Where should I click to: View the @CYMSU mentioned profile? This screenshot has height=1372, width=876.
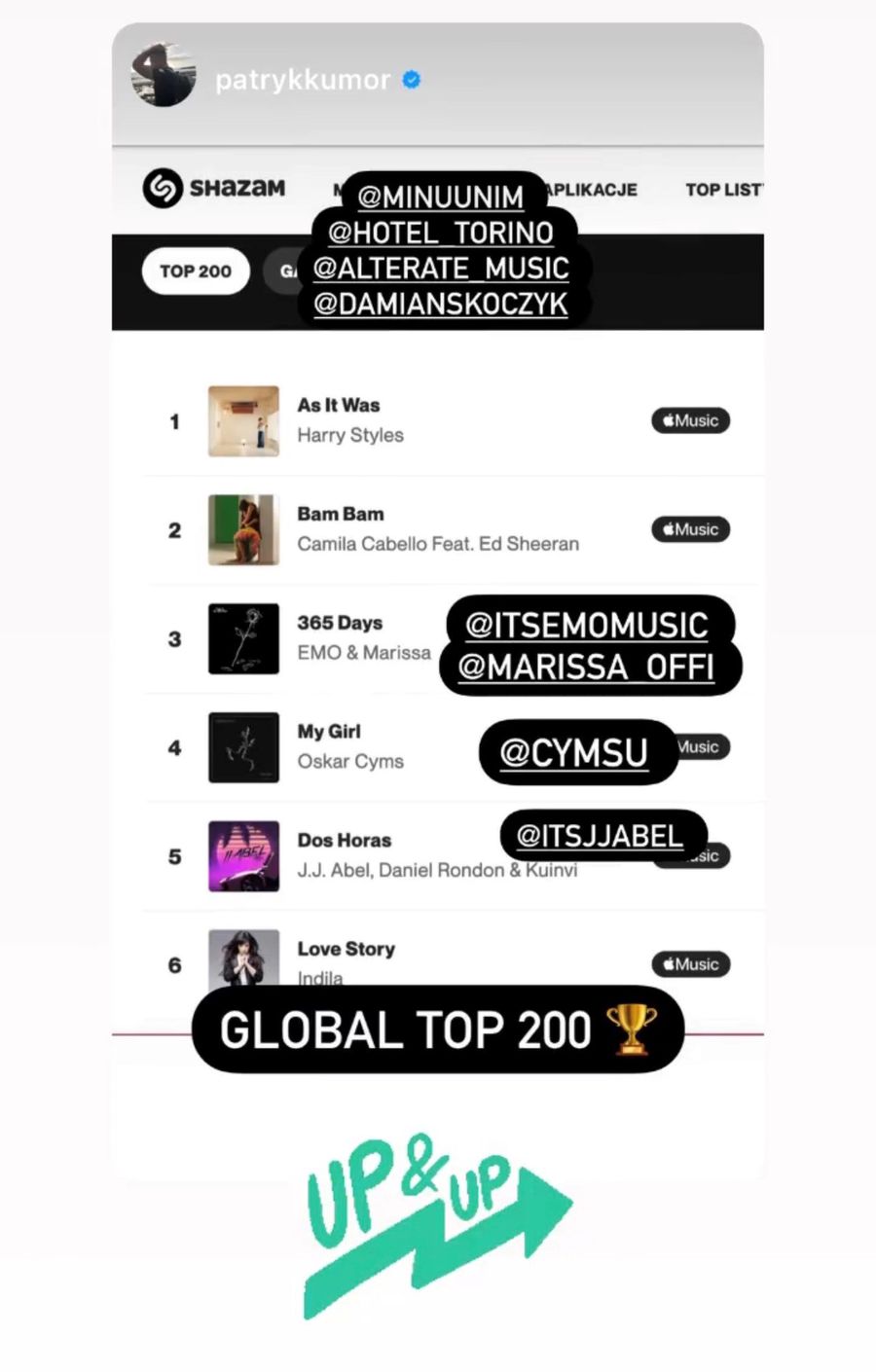tap(573, 752)
